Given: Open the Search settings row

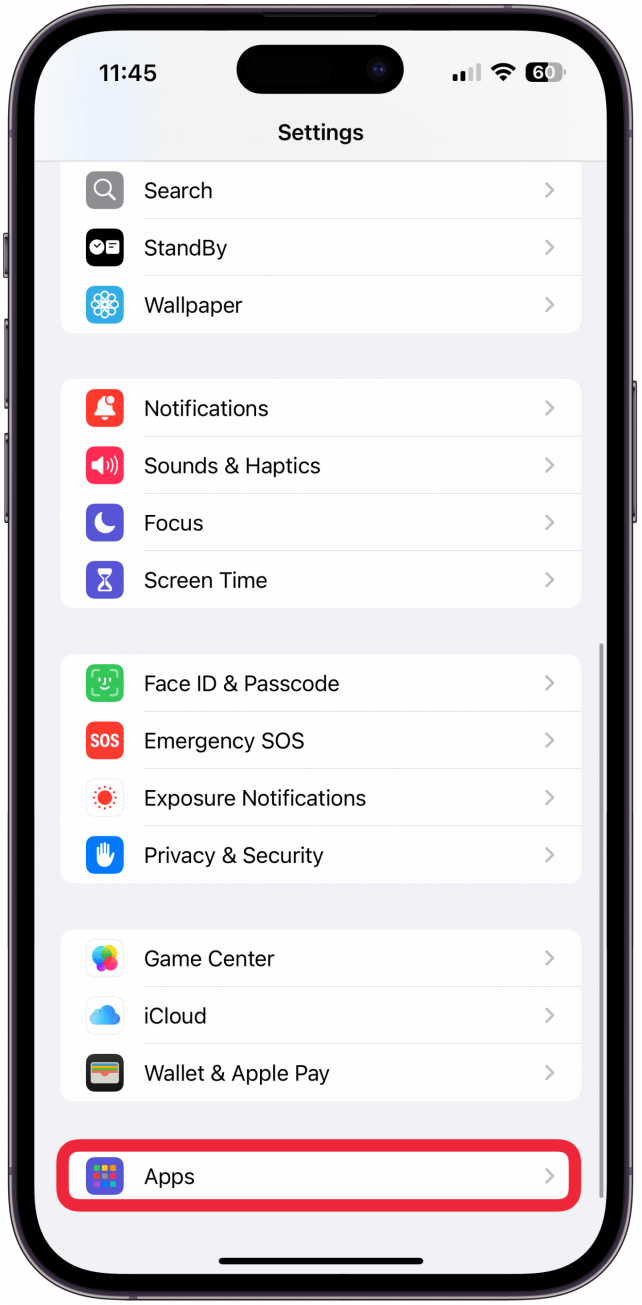Looking at the screenshot, I should pos(320,190).
